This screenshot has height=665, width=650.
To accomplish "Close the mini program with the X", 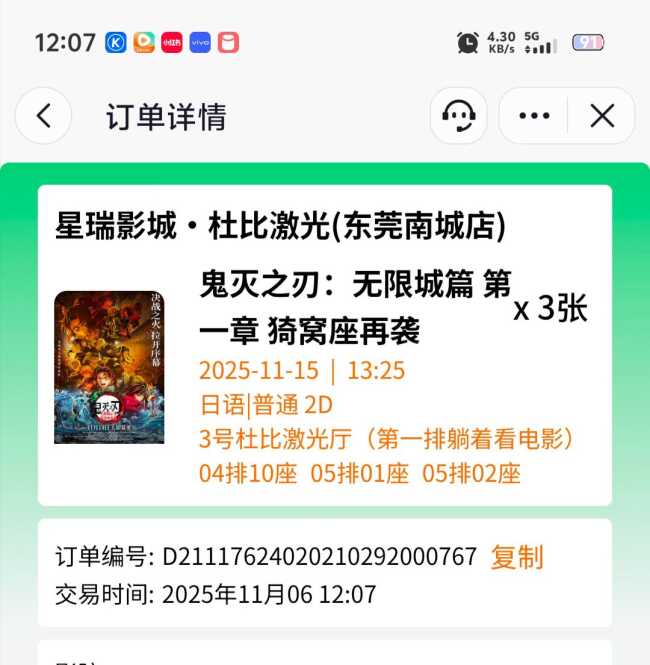I will pyautogui.click(x=602, y=116).
